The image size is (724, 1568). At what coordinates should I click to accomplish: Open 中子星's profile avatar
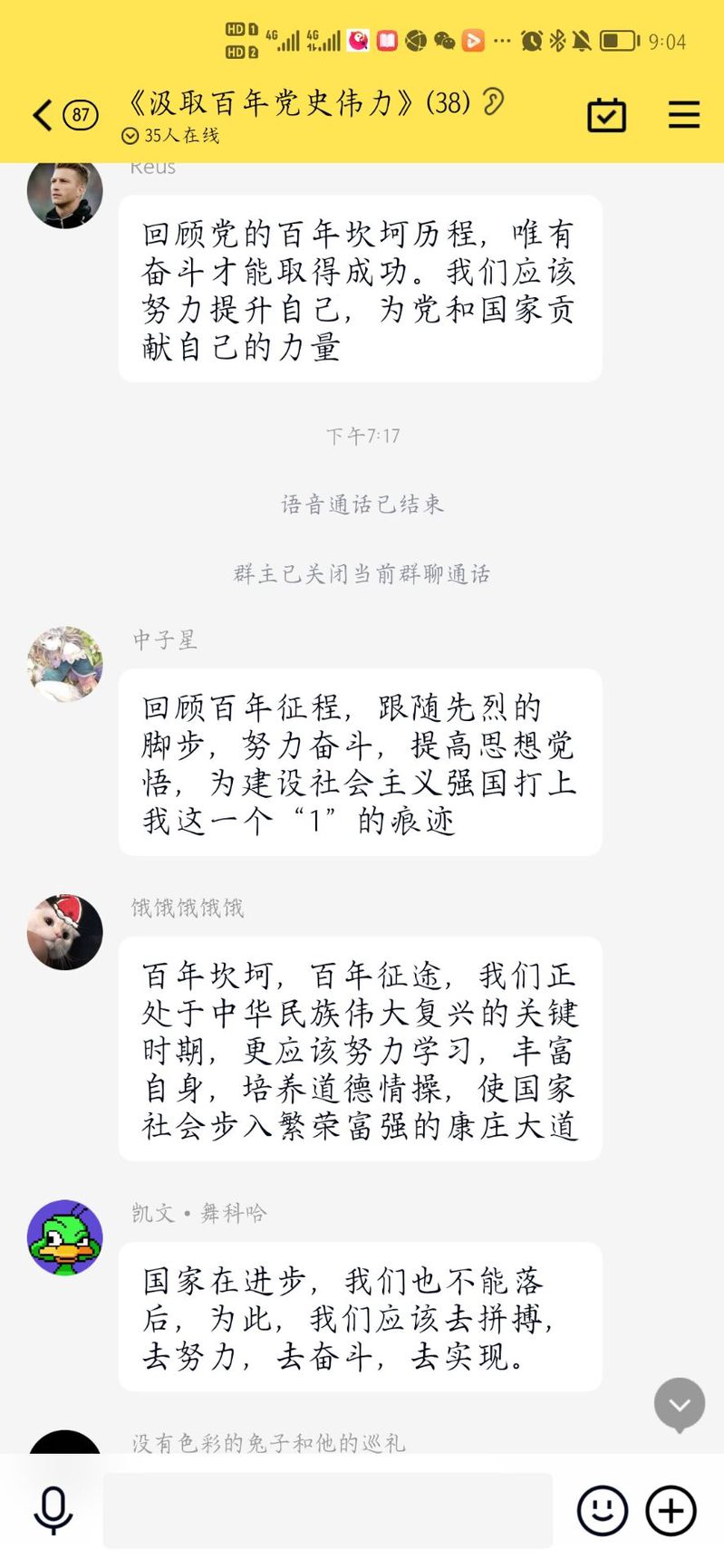[x=64, y=665]
